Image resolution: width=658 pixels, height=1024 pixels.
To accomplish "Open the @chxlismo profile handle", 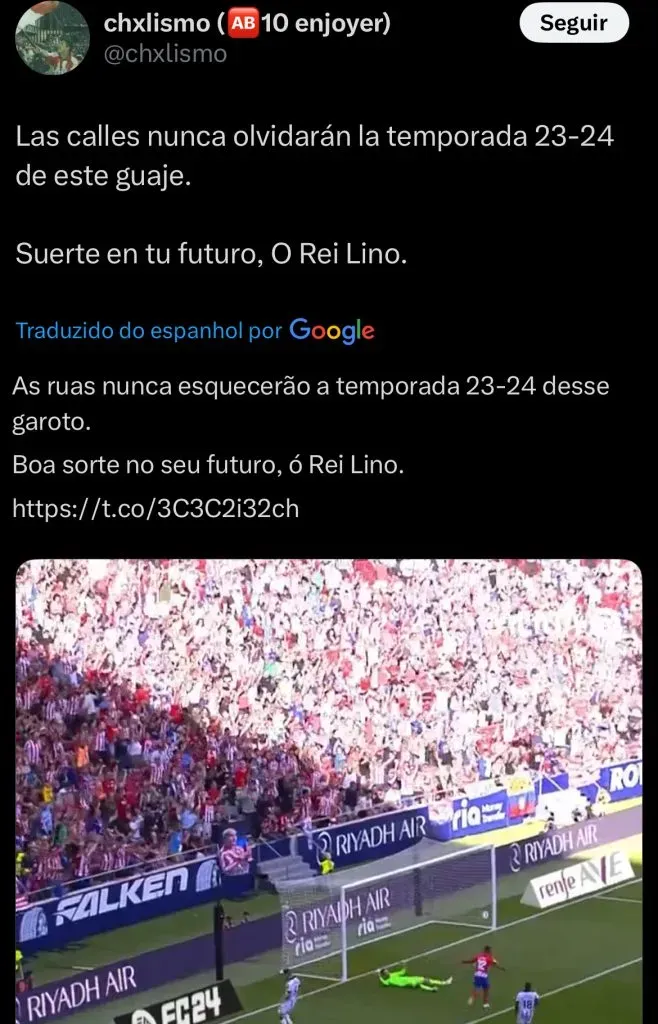I will (x=165, y=54).
